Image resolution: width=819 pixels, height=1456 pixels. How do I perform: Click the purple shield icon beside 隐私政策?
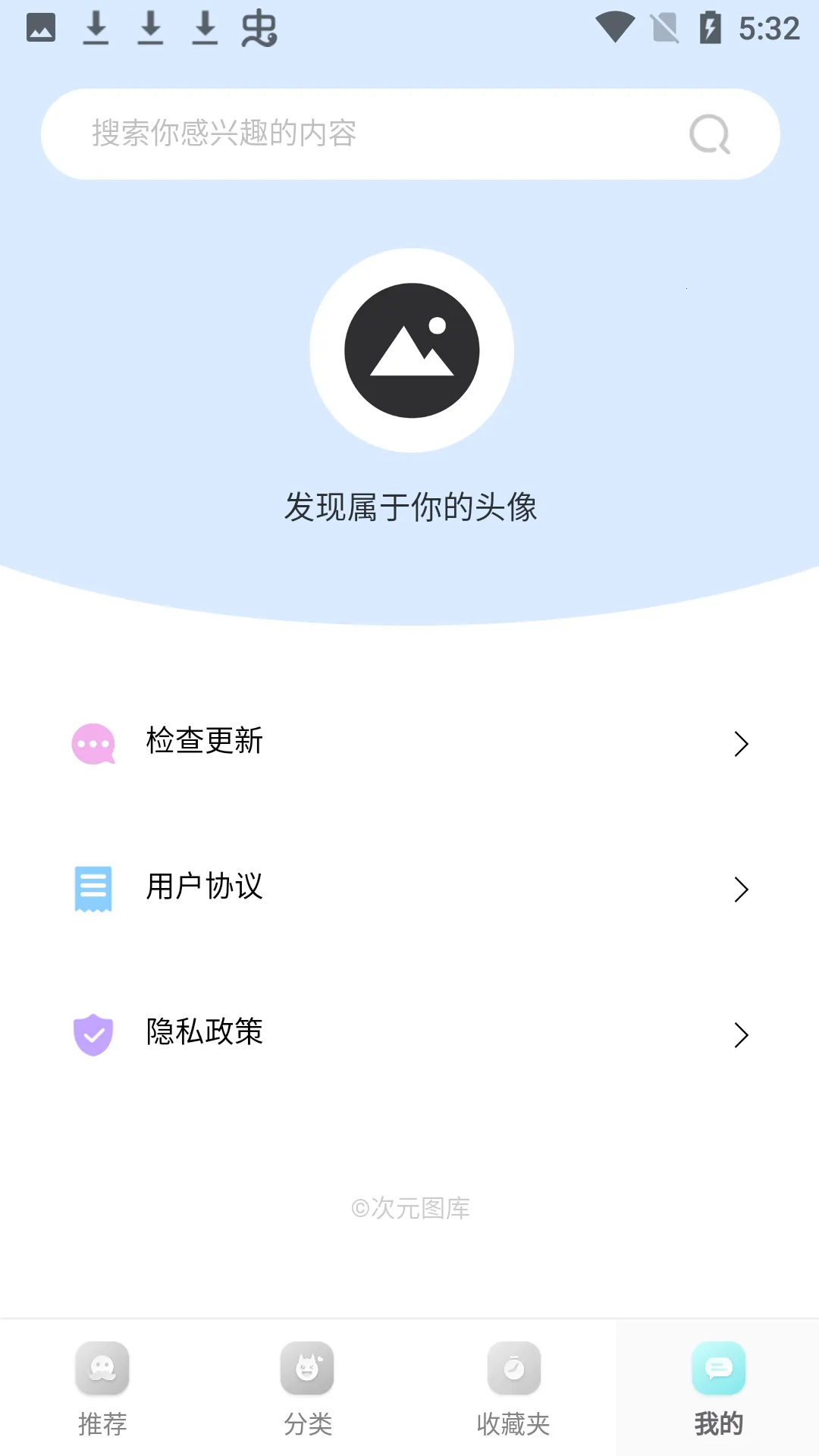click(x=93, y=1034)
